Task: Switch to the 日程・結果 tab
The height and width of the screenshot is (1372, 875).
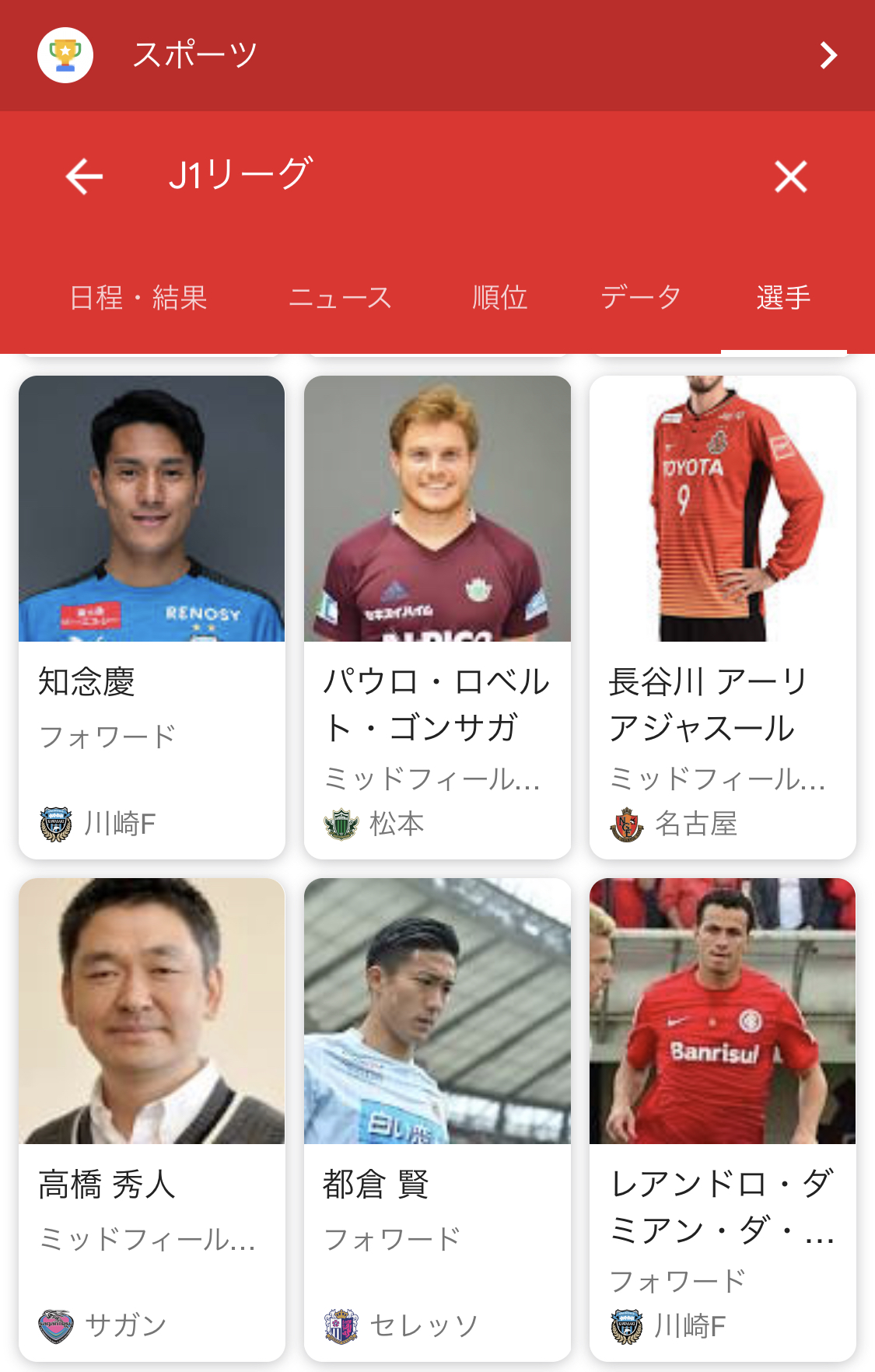Action: point(138,298)
